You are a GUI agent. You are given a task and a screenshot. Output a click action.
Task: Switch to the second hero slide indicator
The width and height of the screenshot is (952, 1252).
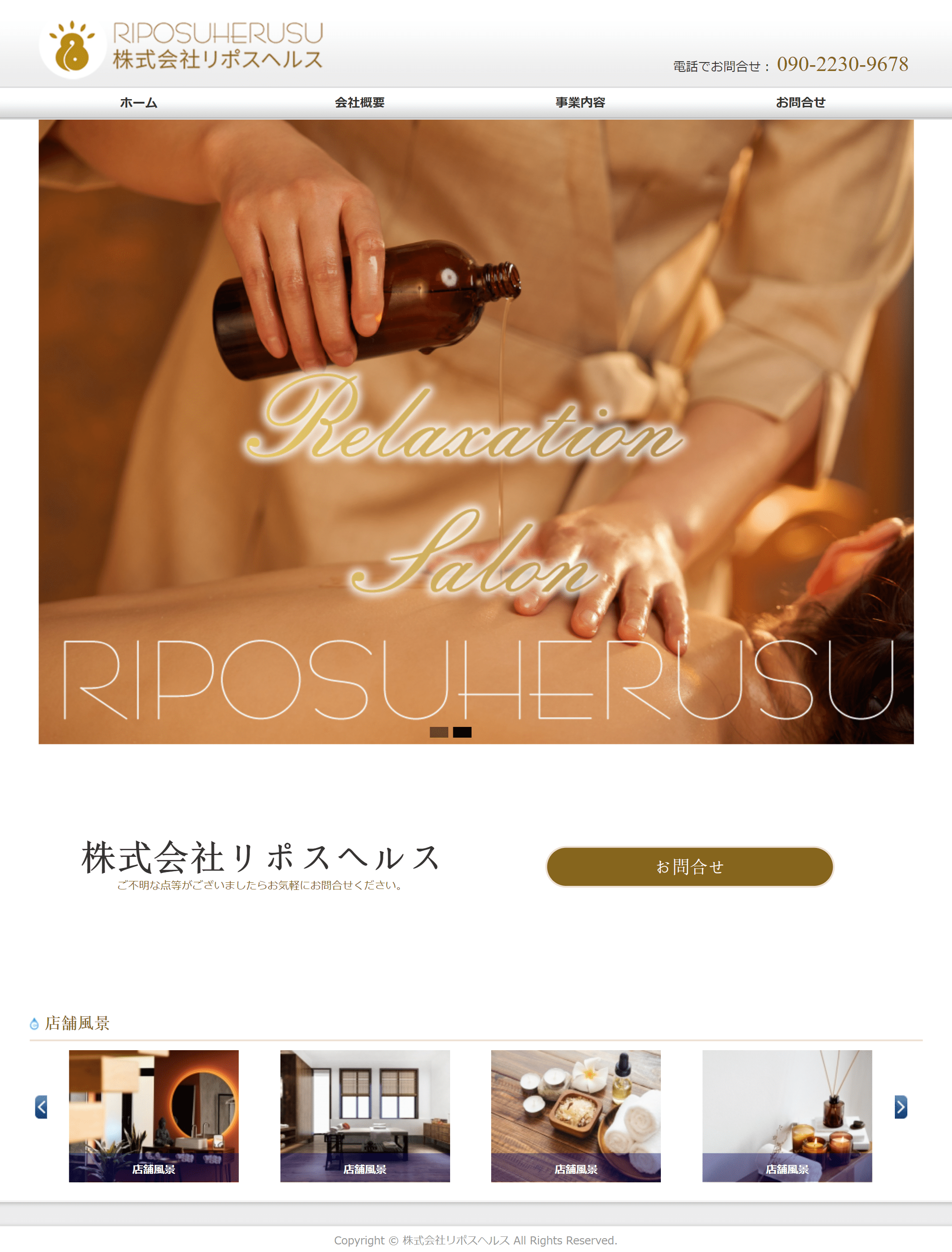(462, 732)
